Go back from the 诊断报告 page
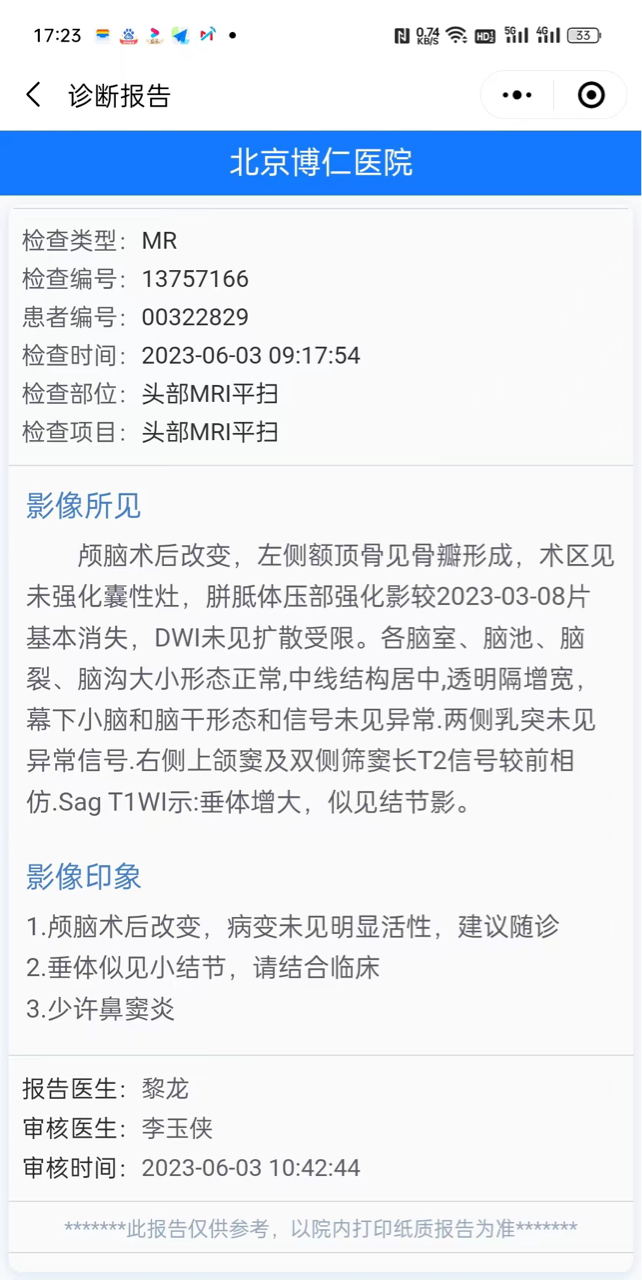The width and height of the screenshot is (642, 1280). (34, 95)
